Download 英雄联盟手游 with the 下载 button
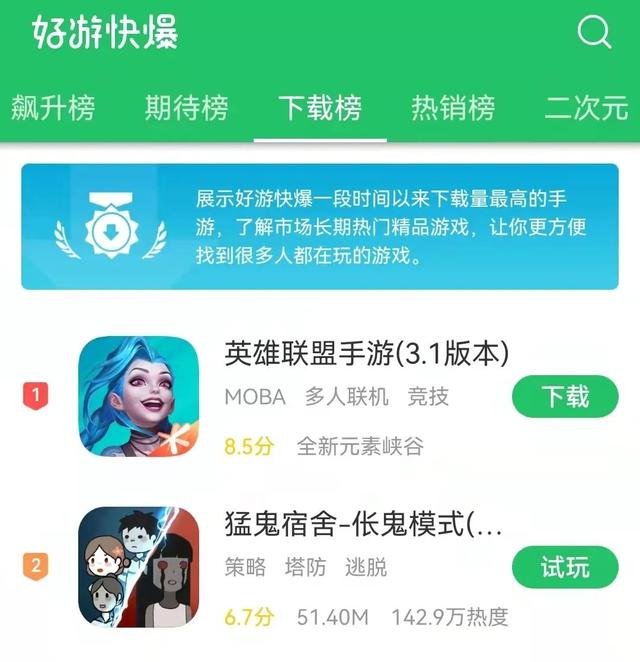 tap(565, 397)
